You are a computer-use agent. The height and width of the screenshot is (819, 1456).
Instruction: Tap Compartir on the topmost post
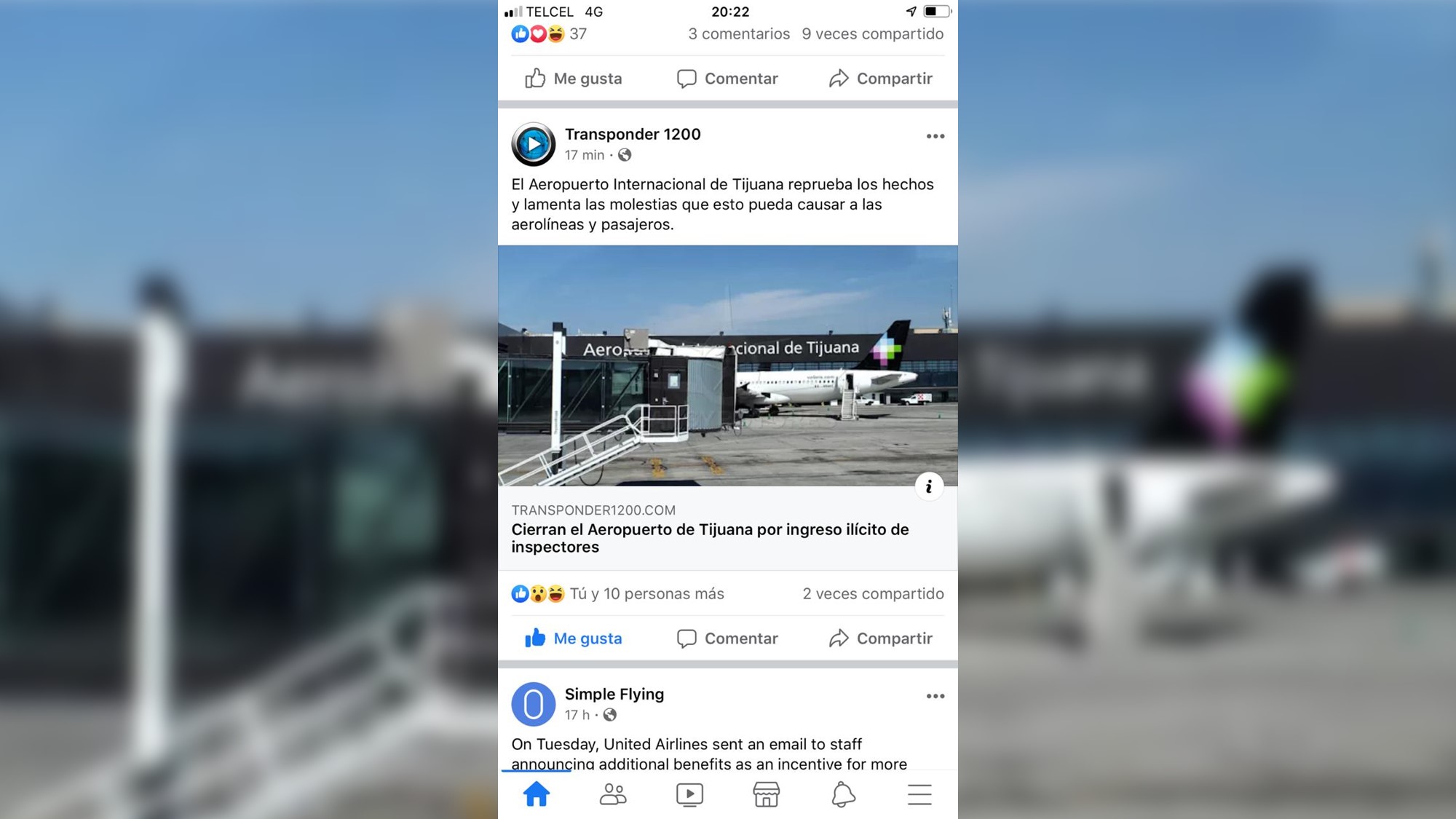click(x=880, y=79)
